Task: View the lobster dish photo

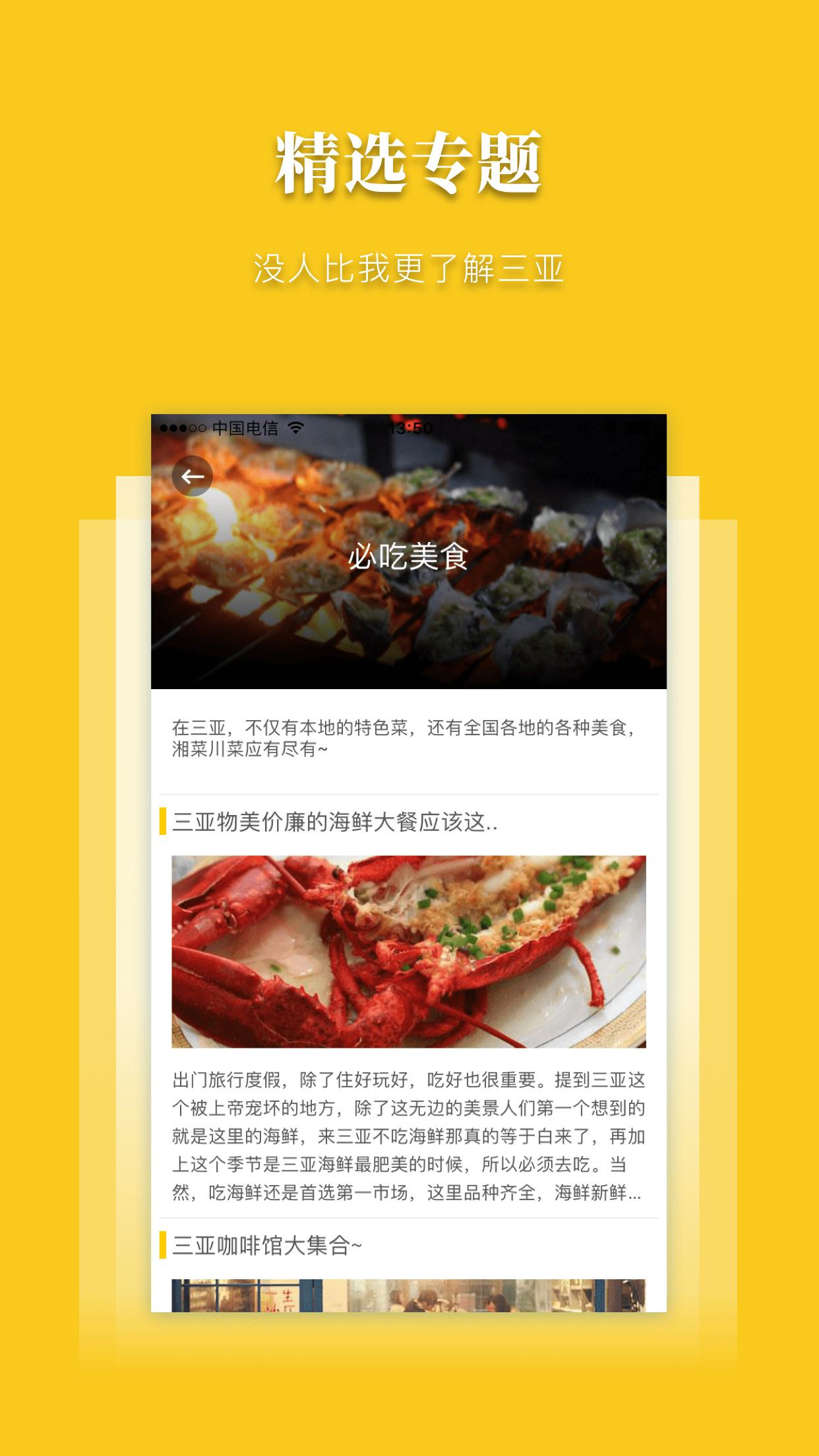Action: click(409, 950)
